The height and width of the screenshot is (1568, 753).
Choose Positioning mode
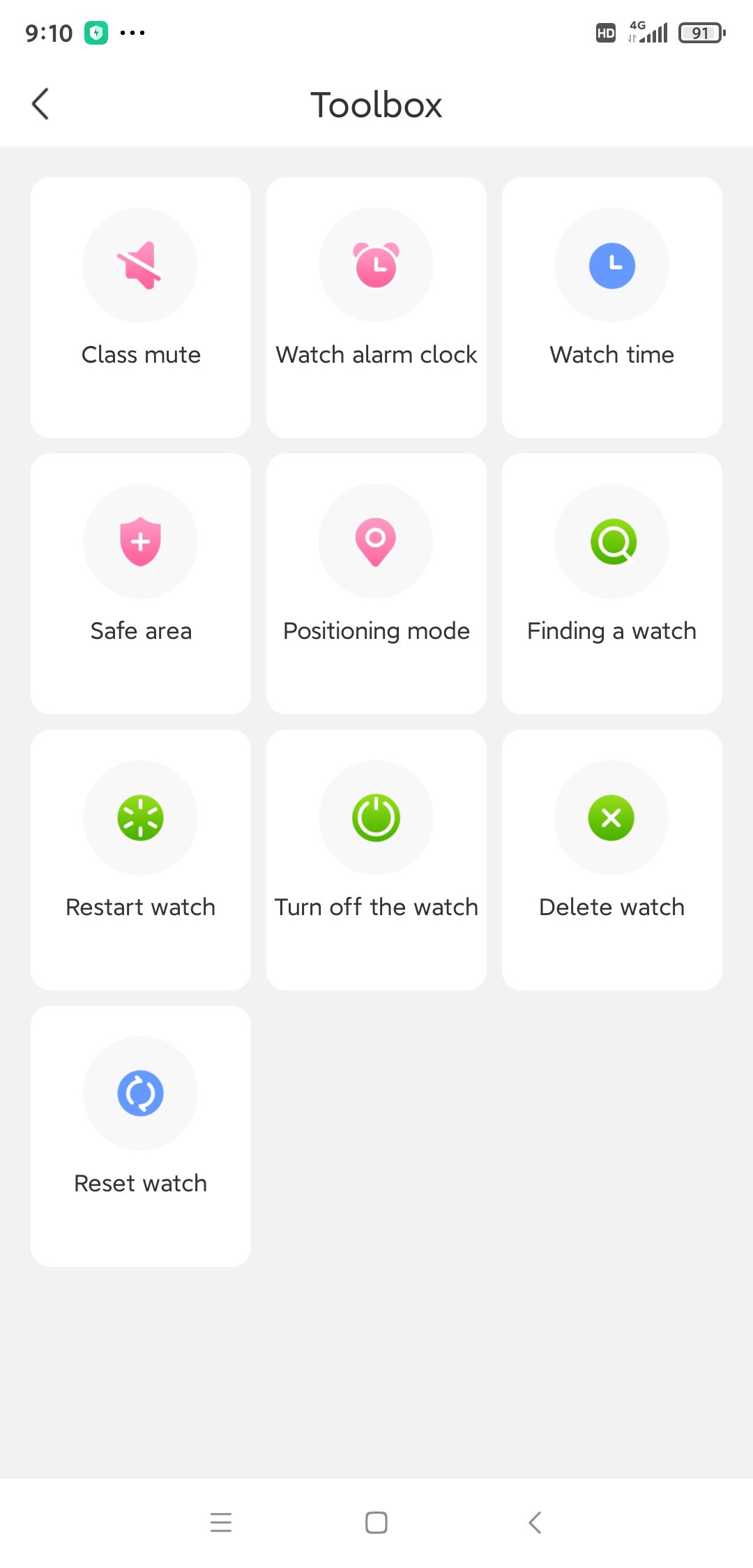coord(376,583)
